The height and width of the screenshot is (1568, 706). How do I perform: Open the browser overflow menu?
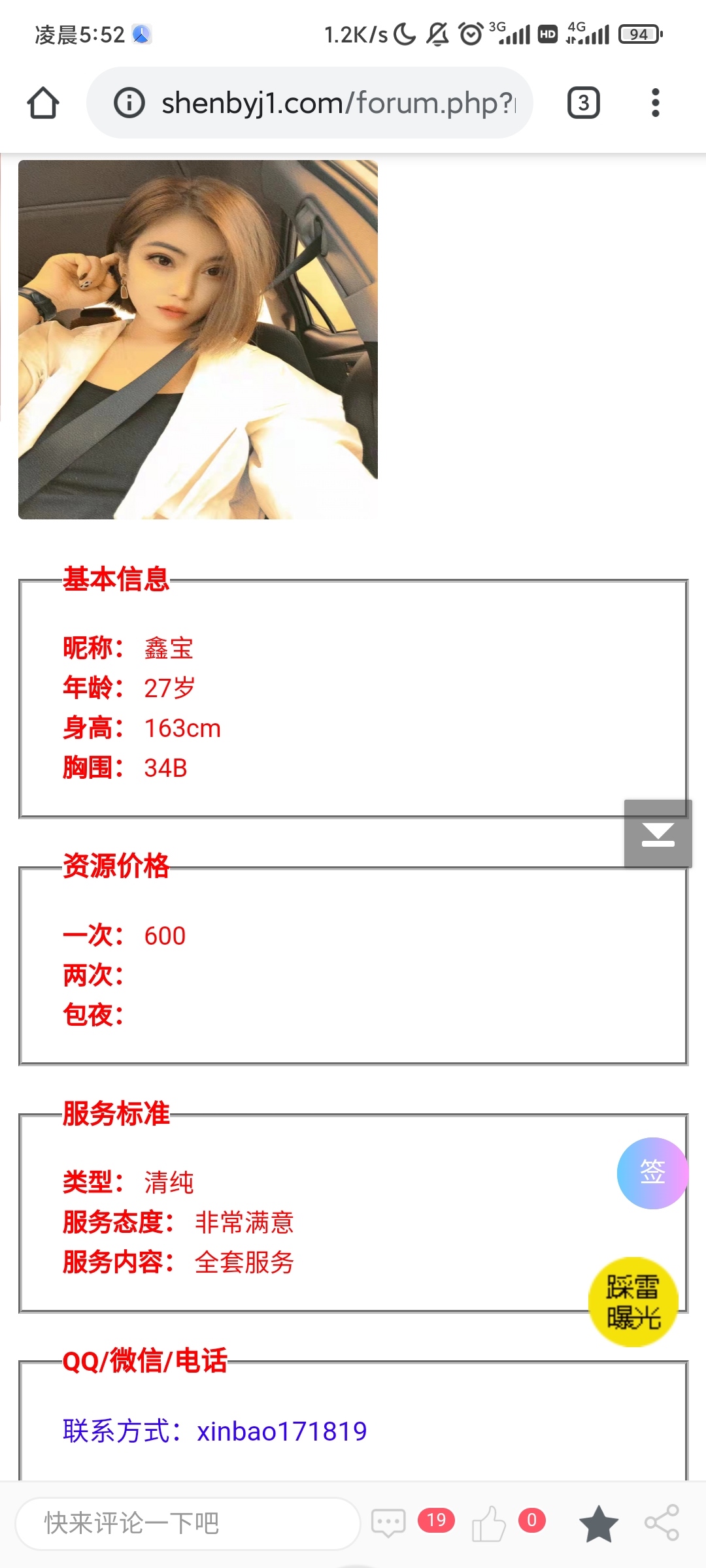(655, 103)
